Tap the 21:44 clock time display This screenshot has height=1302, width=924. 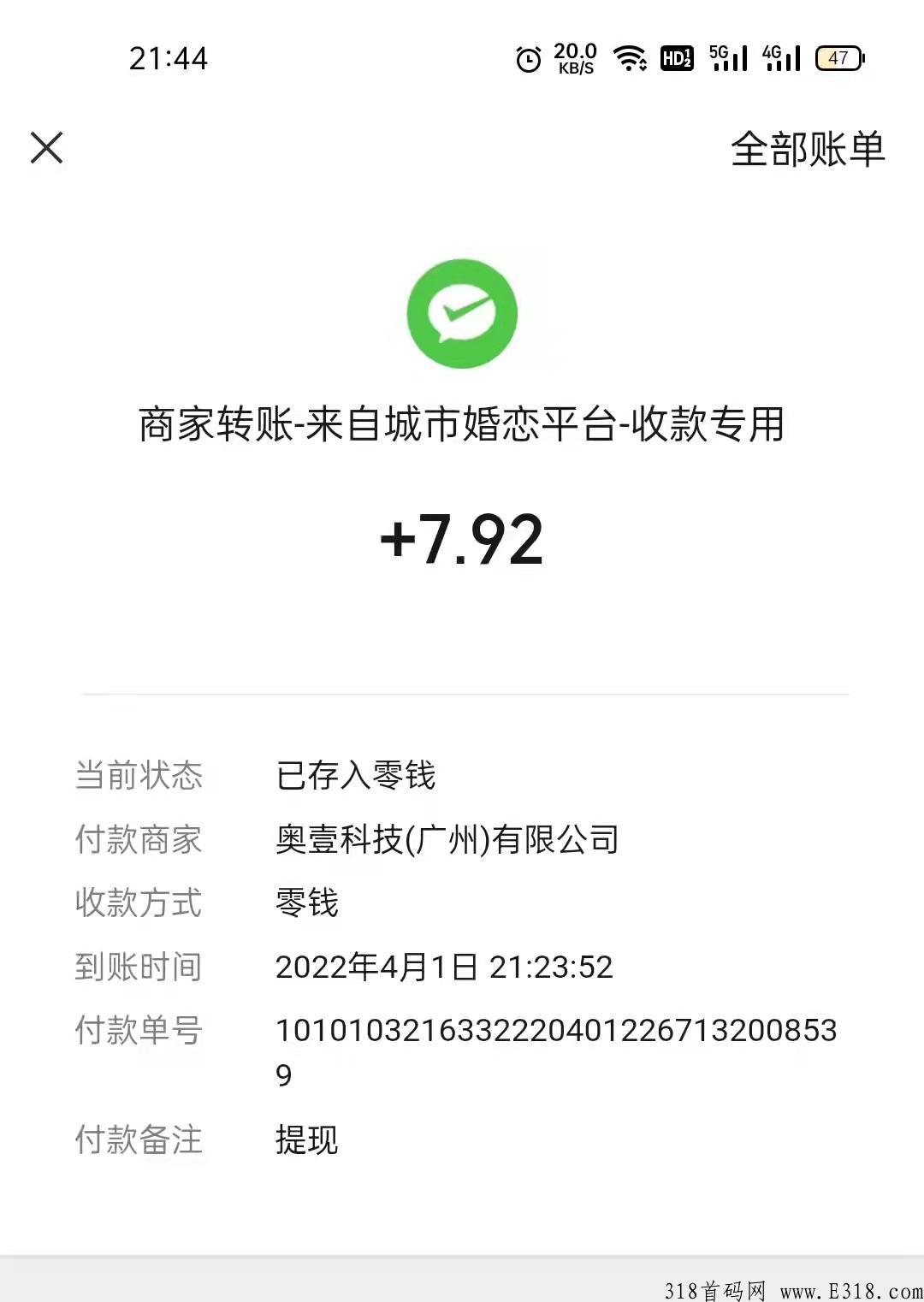coord(169,58)
